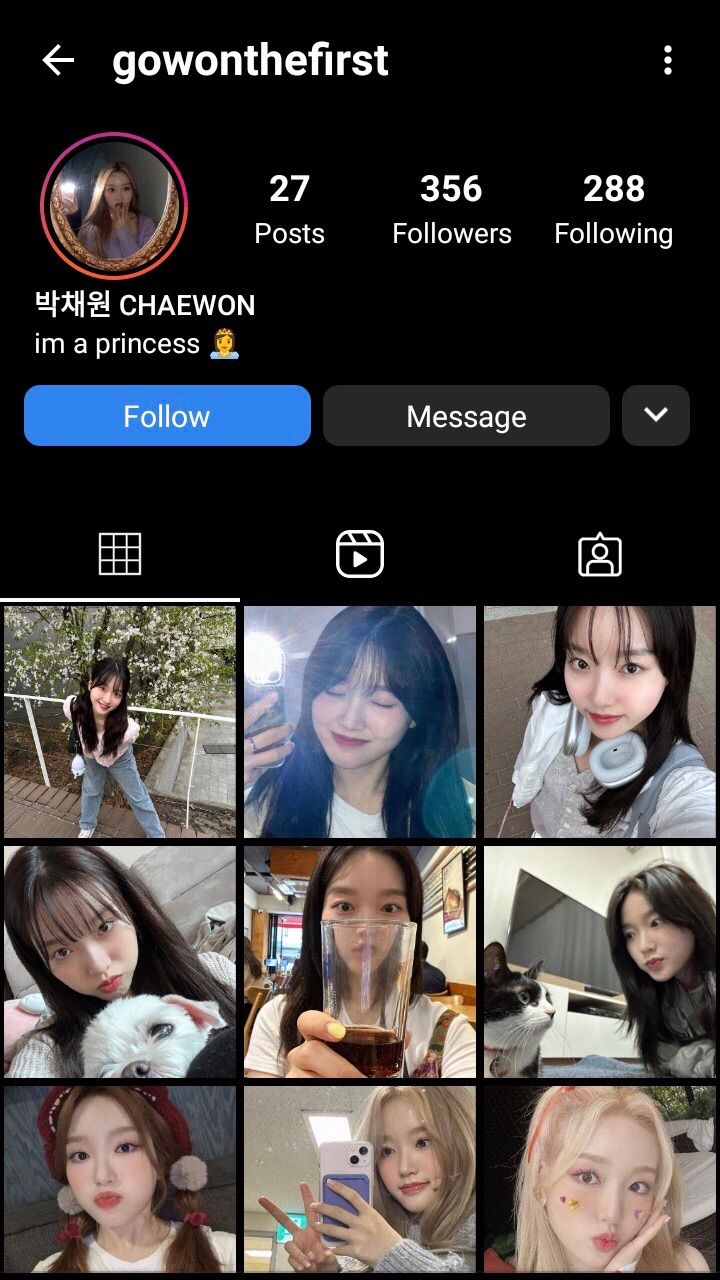Open the post with headphones around neck

point(600,721)
